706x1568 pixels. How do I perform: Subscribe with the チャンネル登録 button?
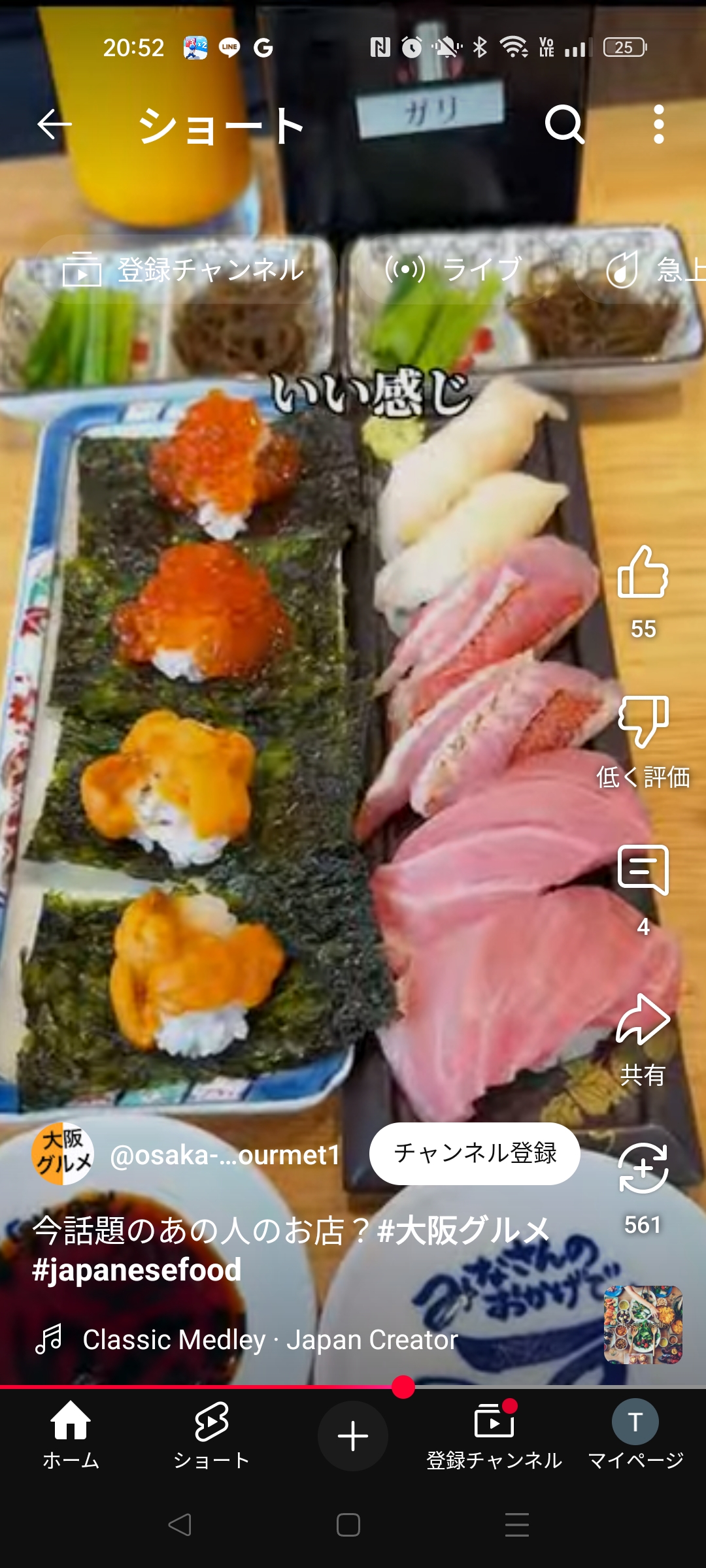click(475, 1153)
